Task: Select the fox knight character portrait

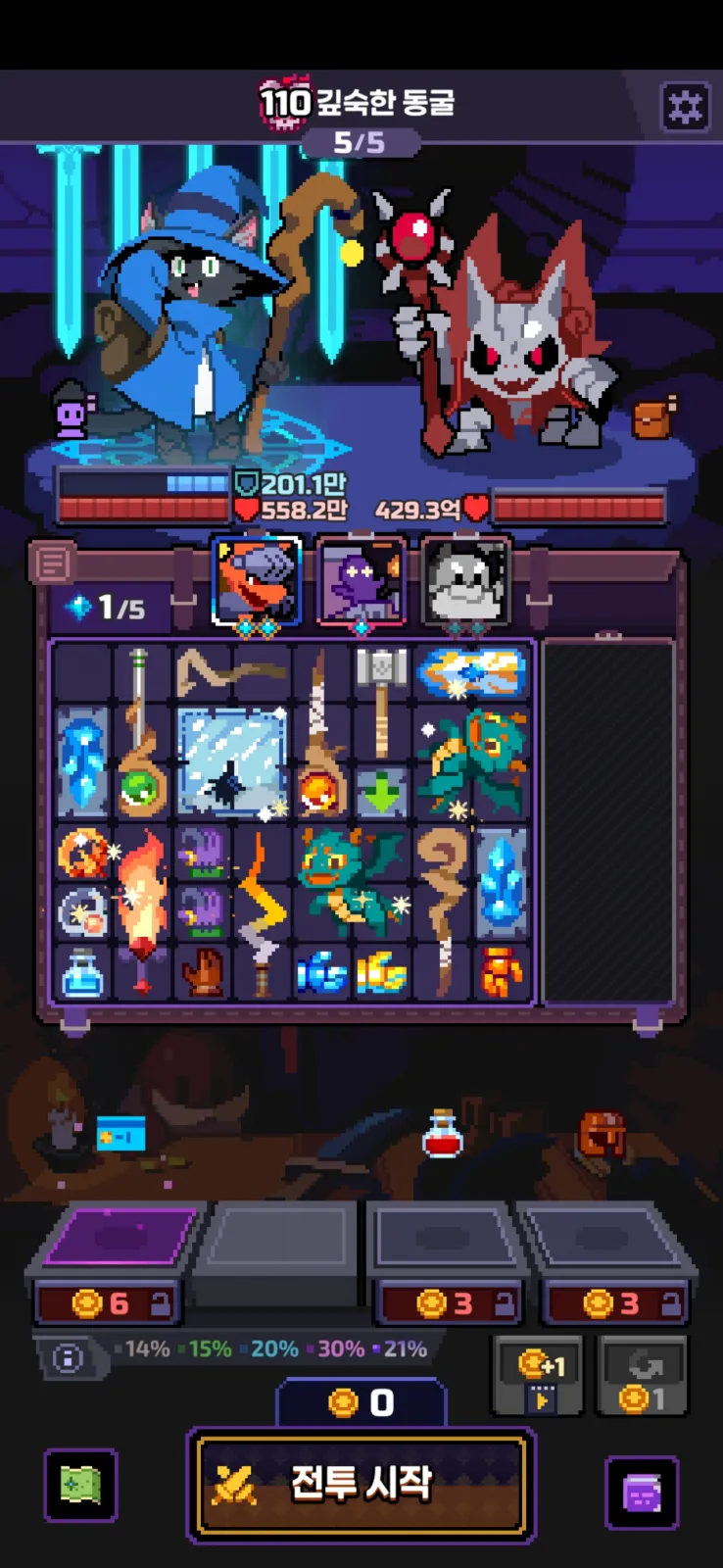Action: pos(257,582)
